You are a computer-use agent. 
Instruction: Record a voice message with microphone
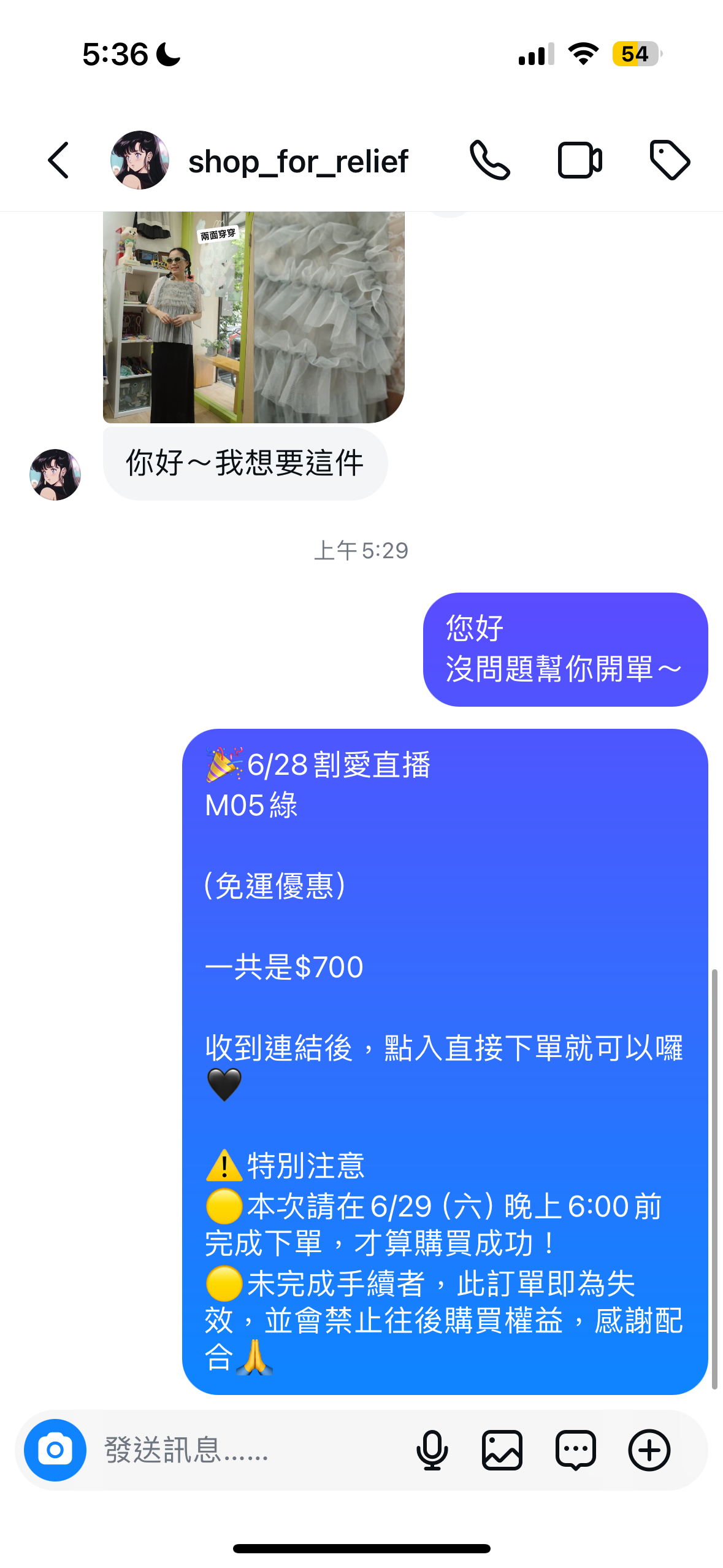[x=432, y=1450]
